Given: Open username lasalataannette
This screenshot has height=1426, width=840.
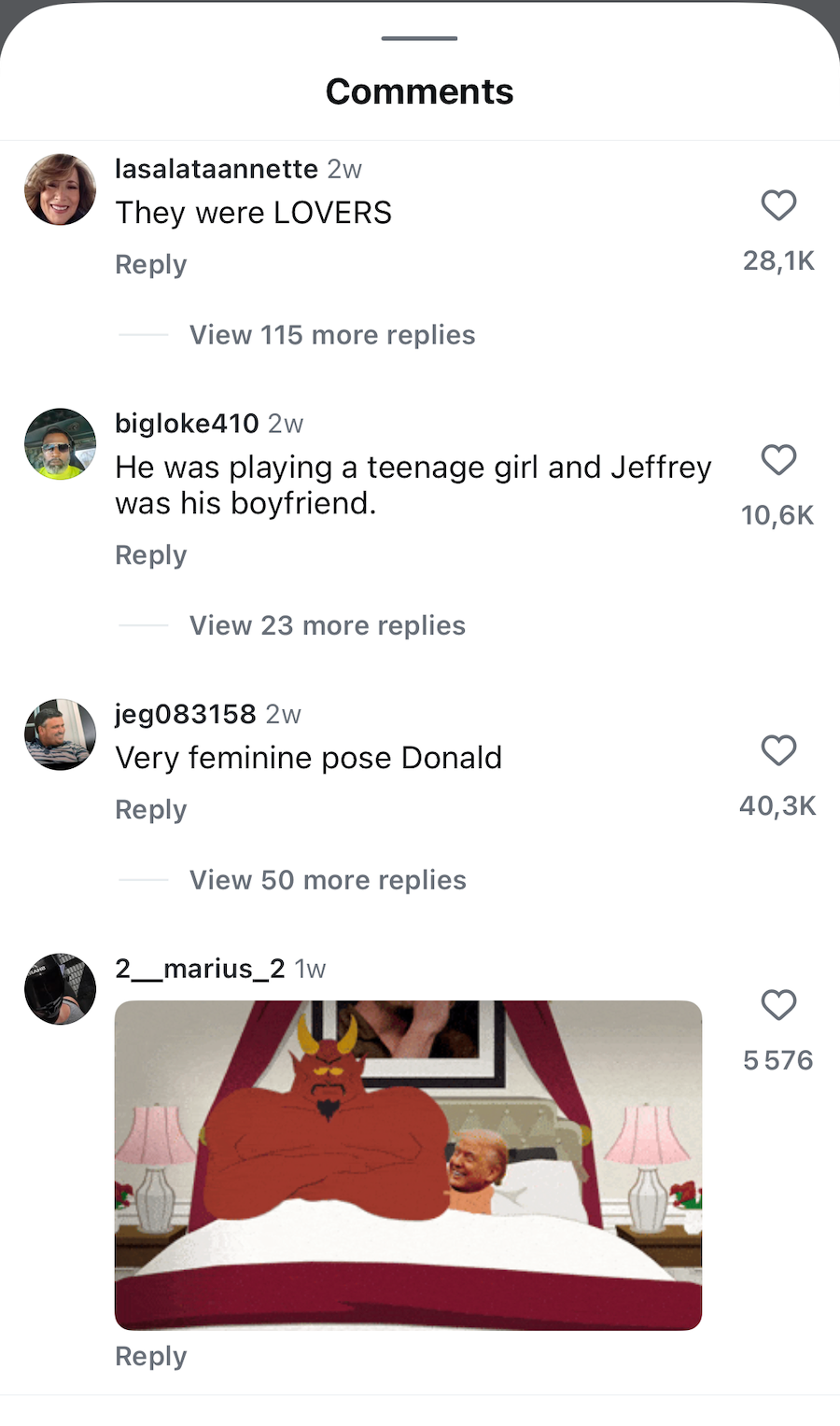Looking at the screenshot, I should click(x=217, y=169).
